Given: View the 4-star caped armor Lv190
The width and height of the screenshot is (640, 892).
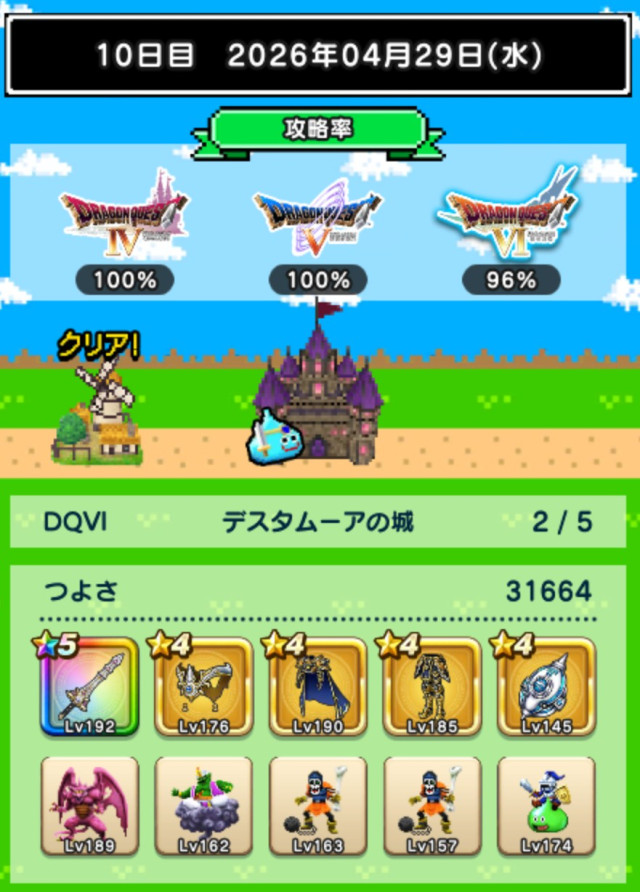Looking at the screenshot, I should click(x=318, y=687).
